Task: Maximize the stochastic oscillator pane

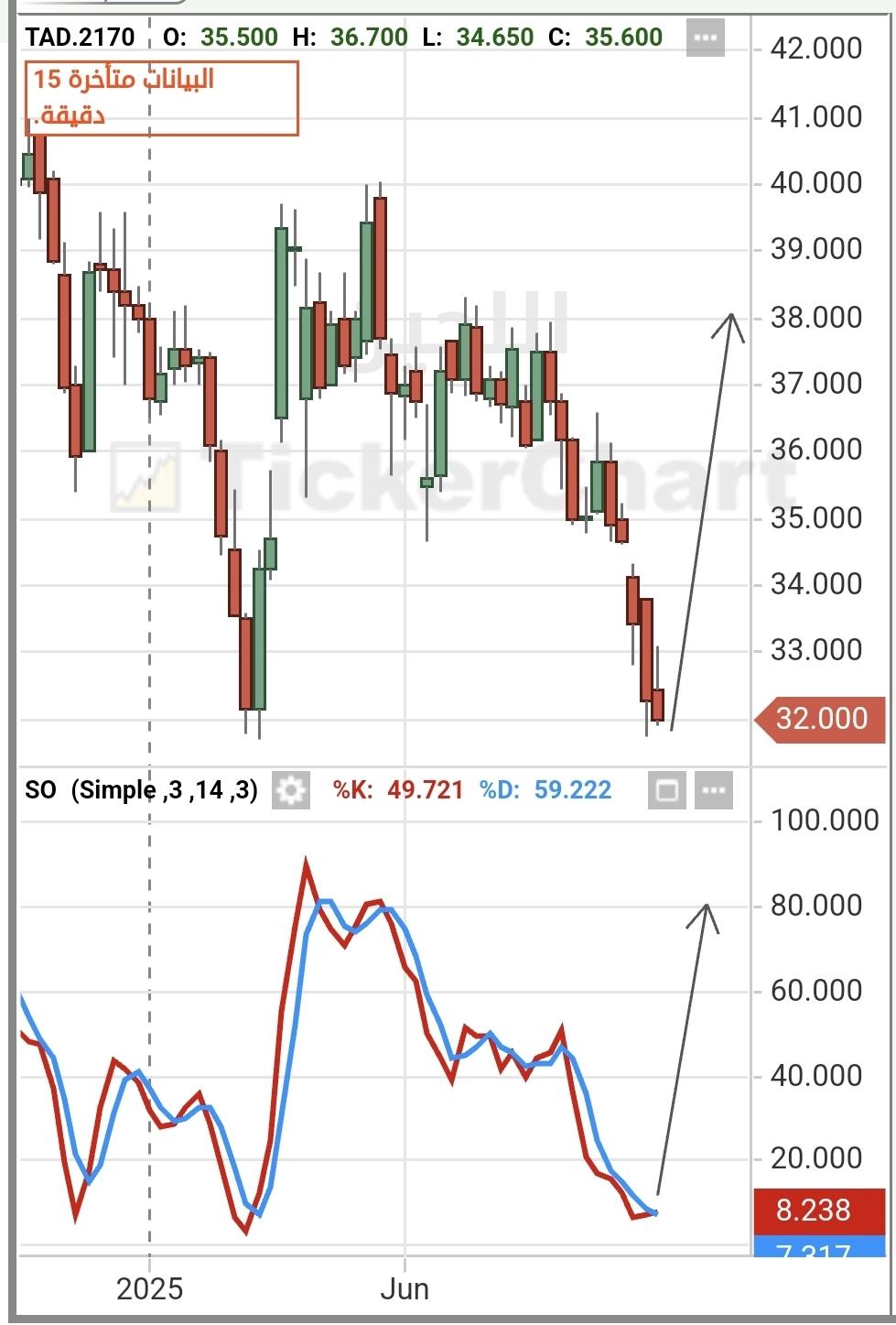Action: [667, 790]
